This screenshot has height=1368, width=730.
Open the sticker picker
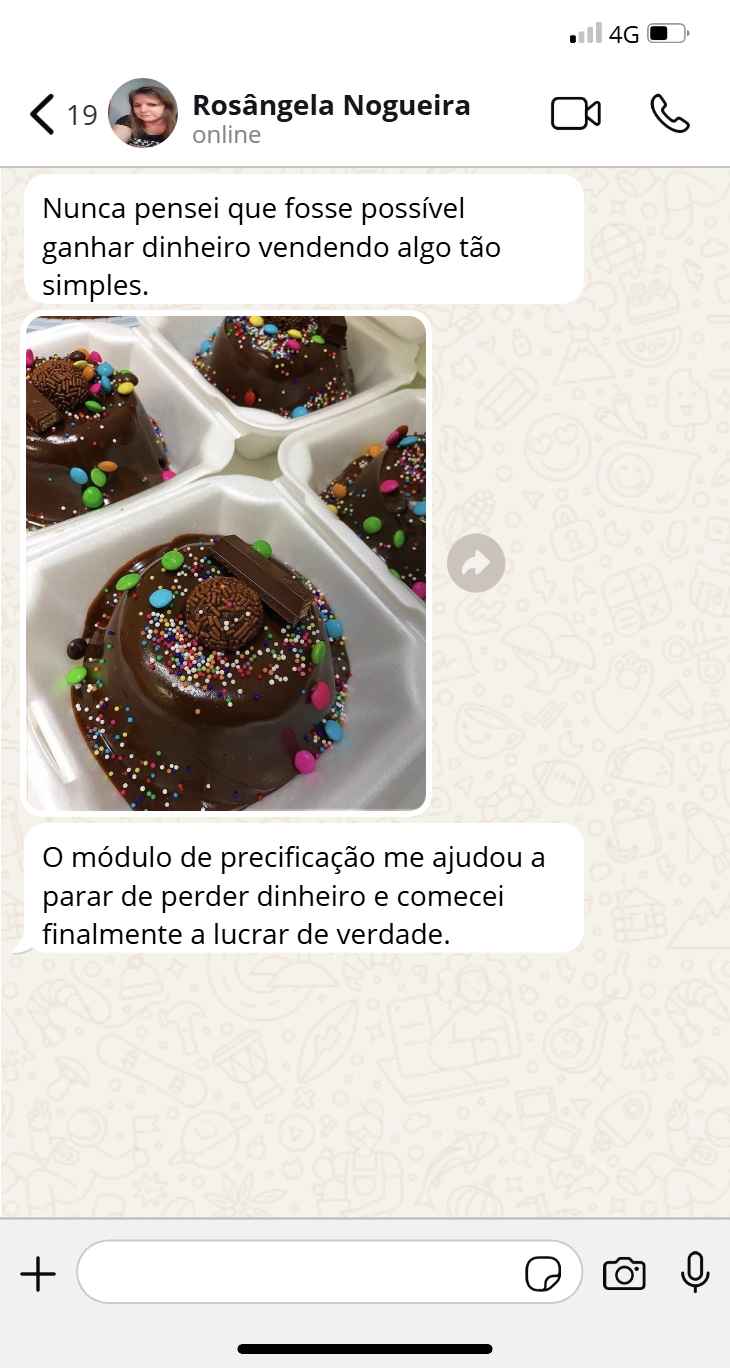pyautogui.click(x=543, y=1274)
